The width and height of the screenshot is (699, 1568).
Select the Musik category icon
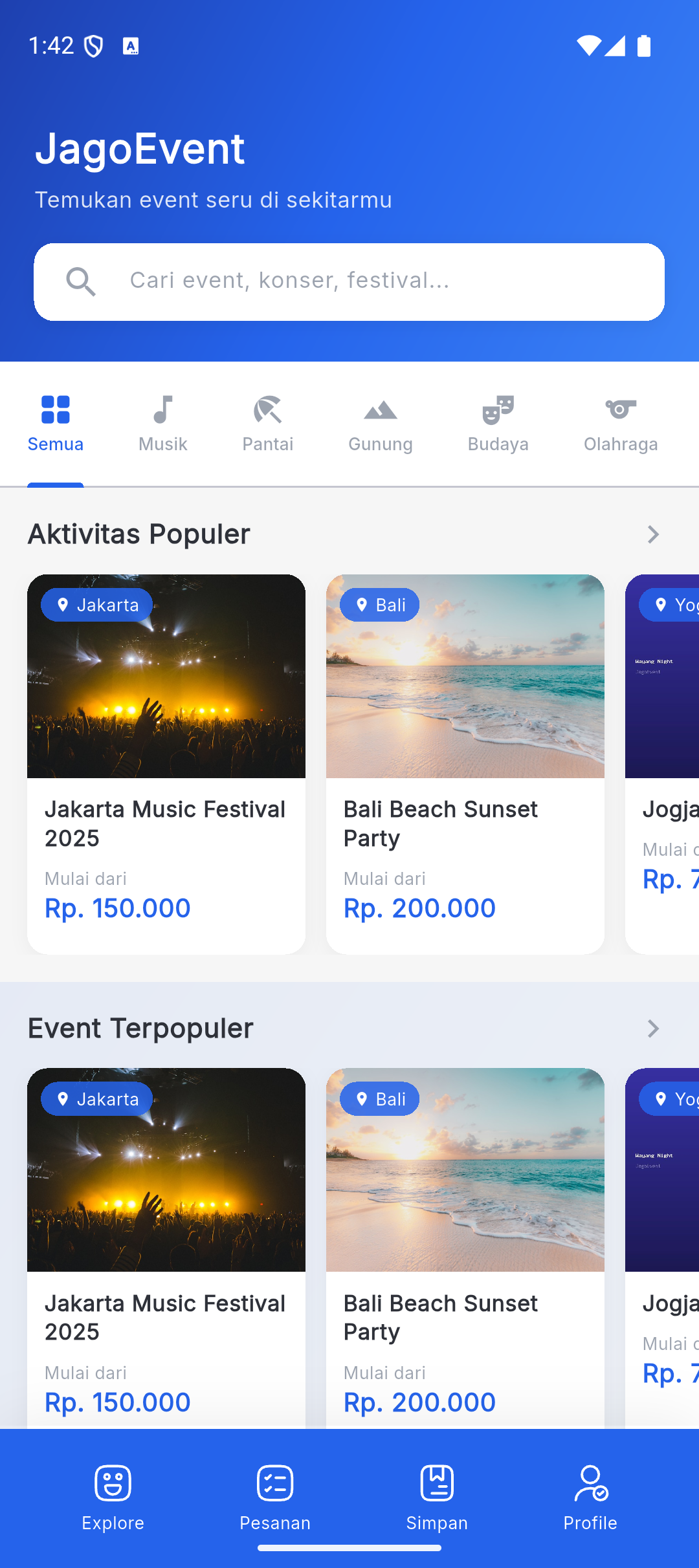(x=162, y=409)
